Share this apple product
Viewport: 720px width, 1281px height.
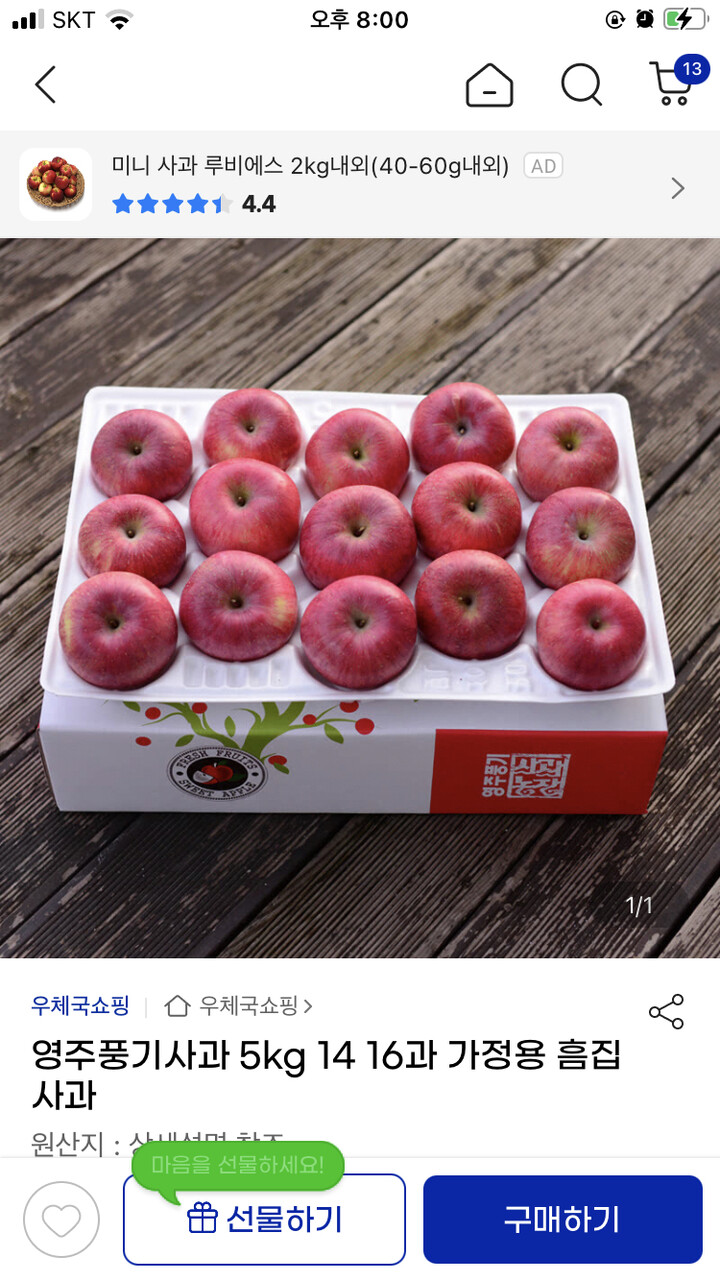tap(666, 1011)
